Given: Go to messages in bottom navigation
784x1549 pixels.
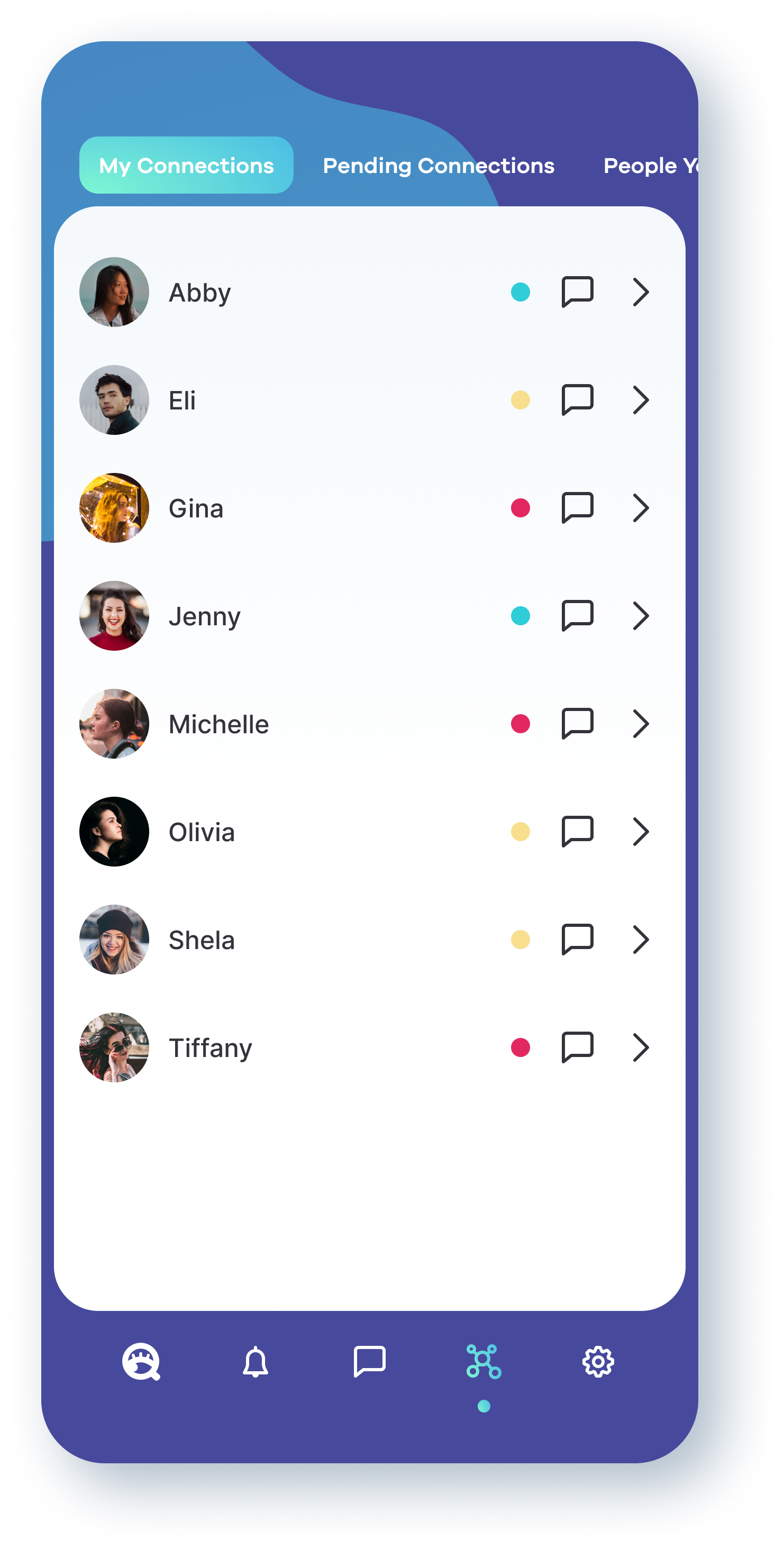Looking at the screenshot, I should pos(369,1361).
